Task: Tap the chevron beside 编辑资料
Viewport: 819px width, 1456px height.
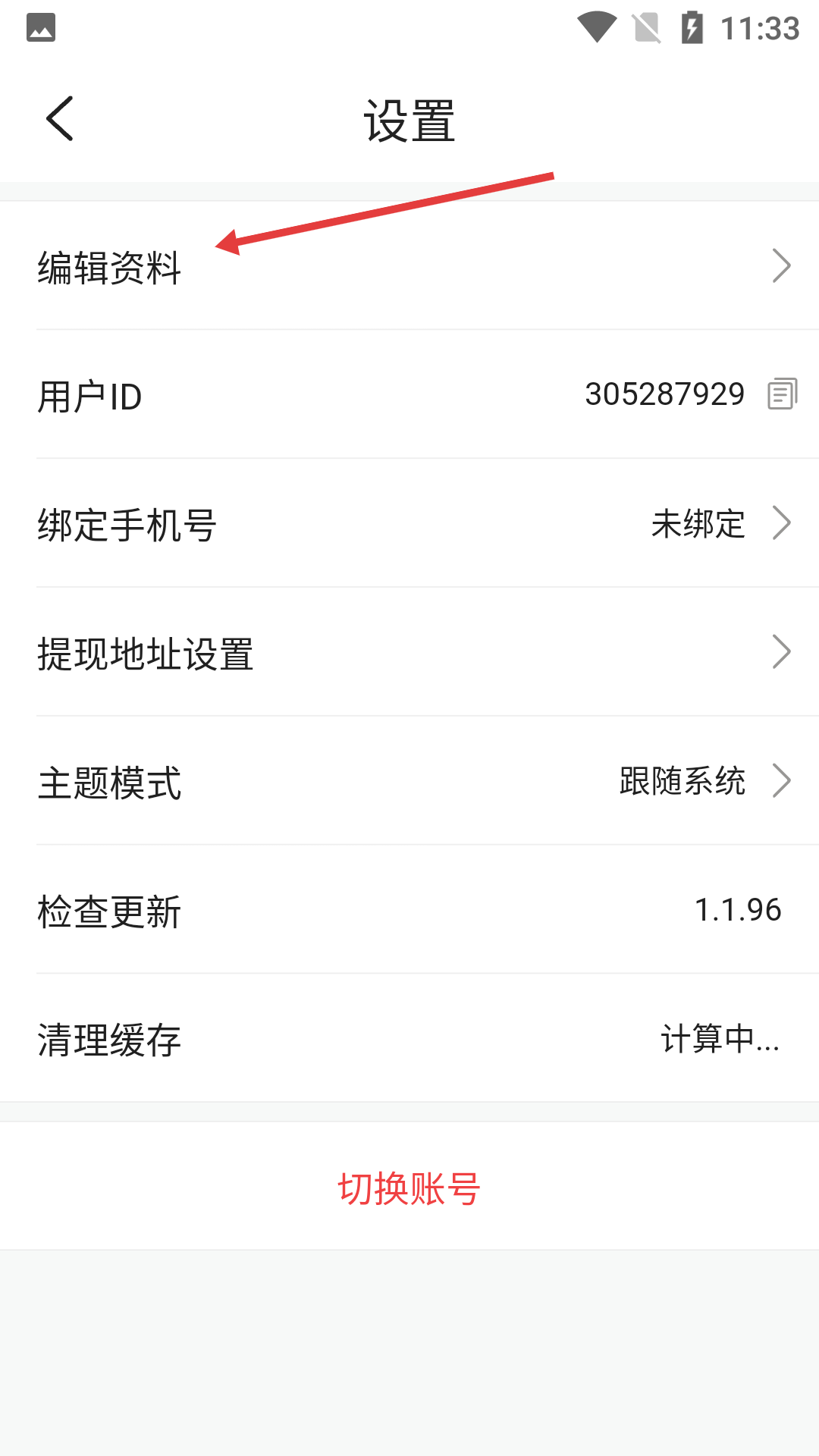Action: click(x=782, y=266)
